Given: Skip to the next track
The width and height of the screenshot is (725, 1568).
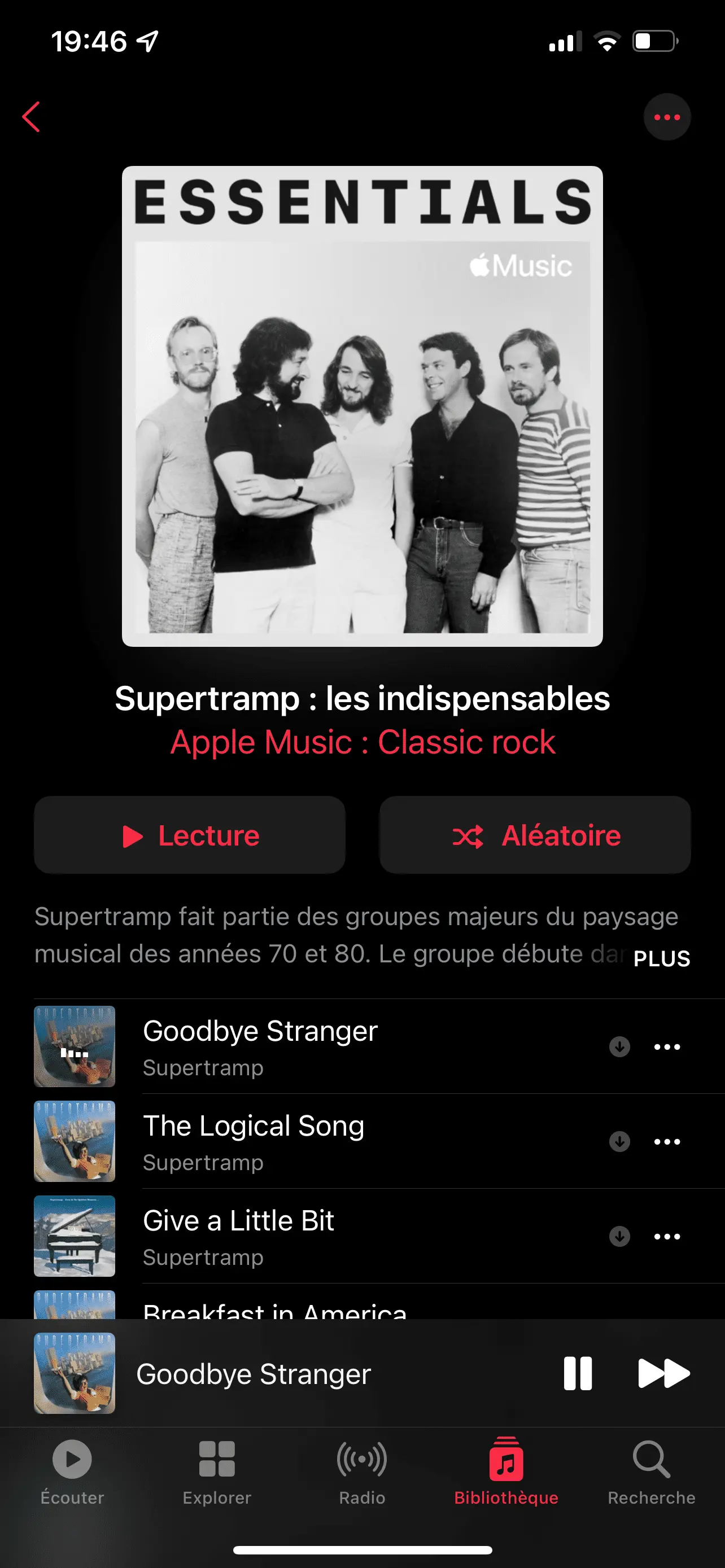Looking at the screenshot, I should coord(663,1373).
